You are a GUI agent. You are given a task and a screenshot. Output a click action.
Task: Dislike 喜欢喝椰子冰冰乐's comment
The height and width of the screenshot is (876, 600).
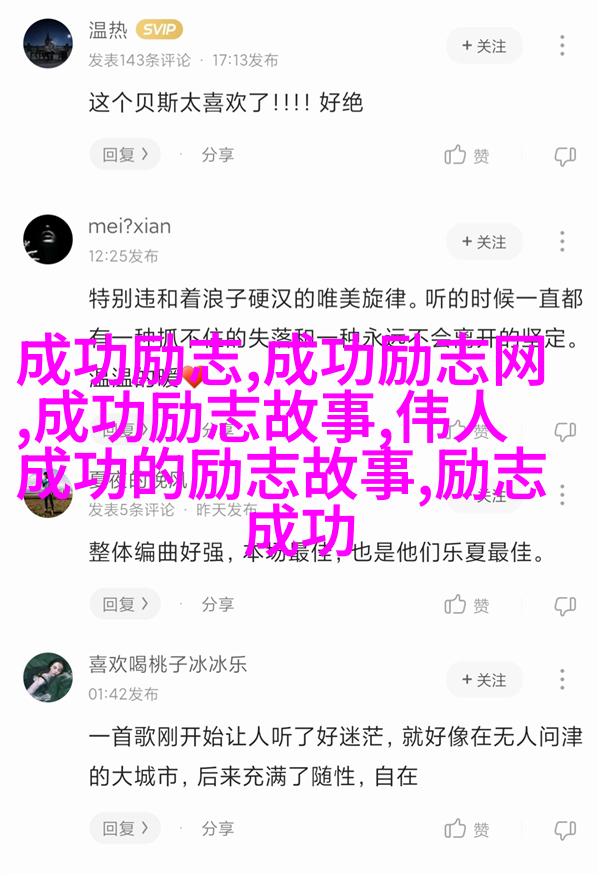coord(565,828)
